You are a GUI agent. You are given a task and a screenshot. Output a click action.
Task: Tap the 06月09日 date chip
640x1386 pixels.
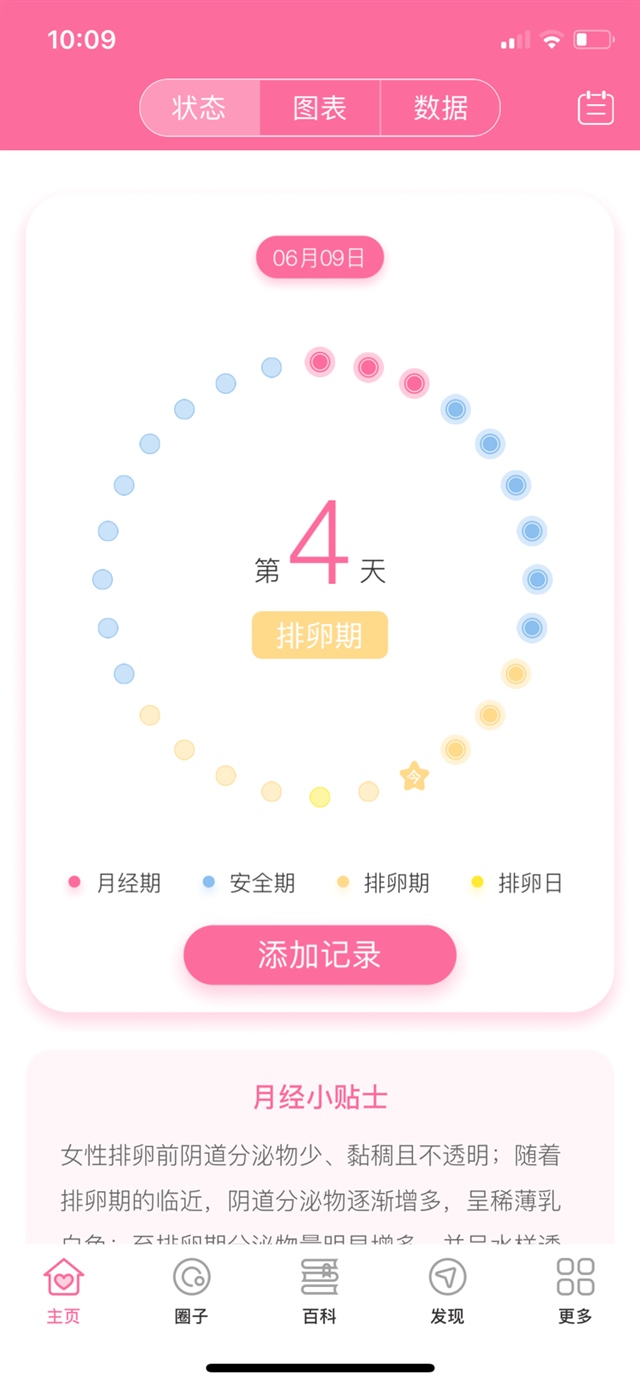[319, 258]
